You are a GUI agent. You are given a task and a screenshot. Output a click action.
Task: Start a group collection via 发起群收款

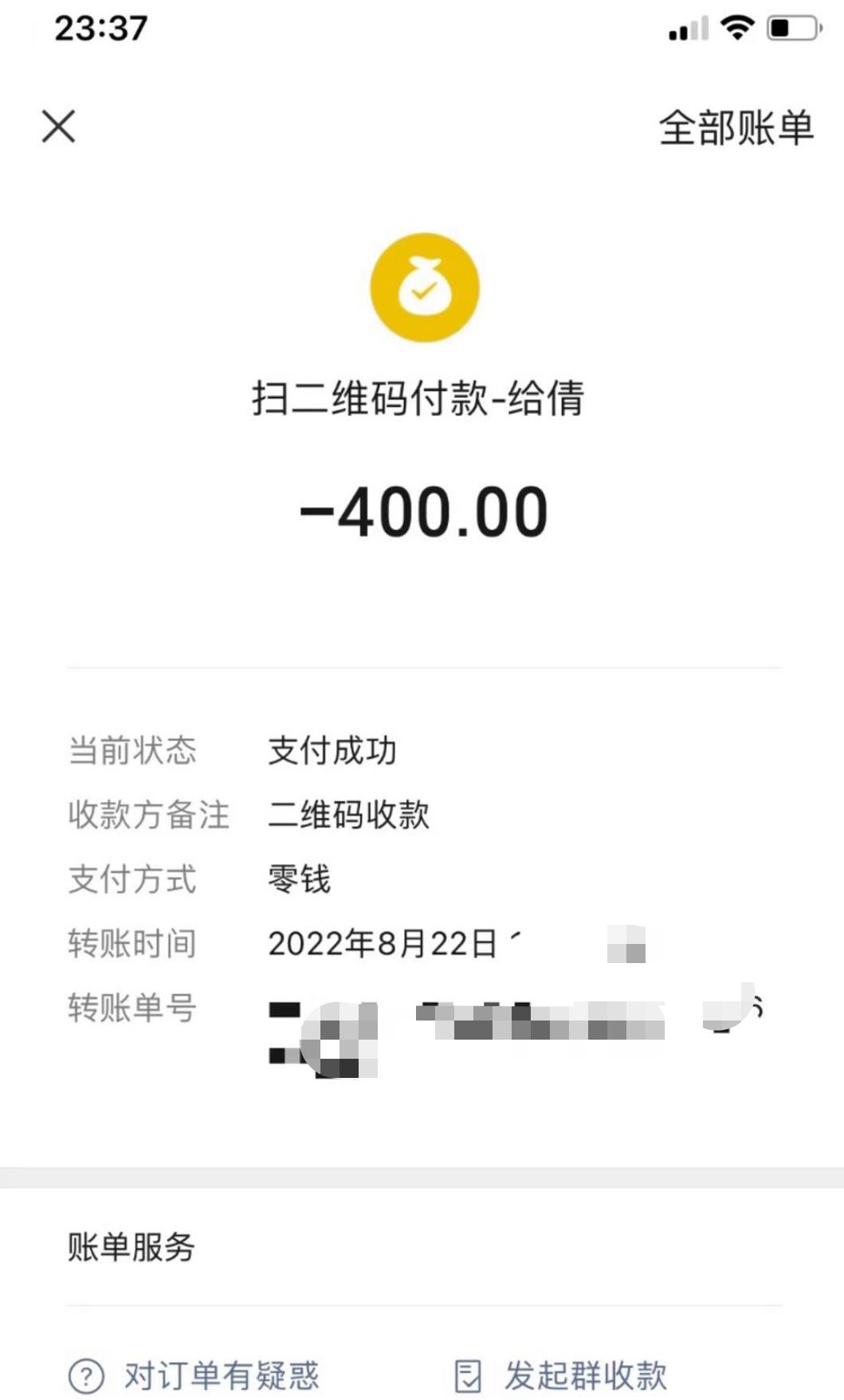click(561, 1374)
